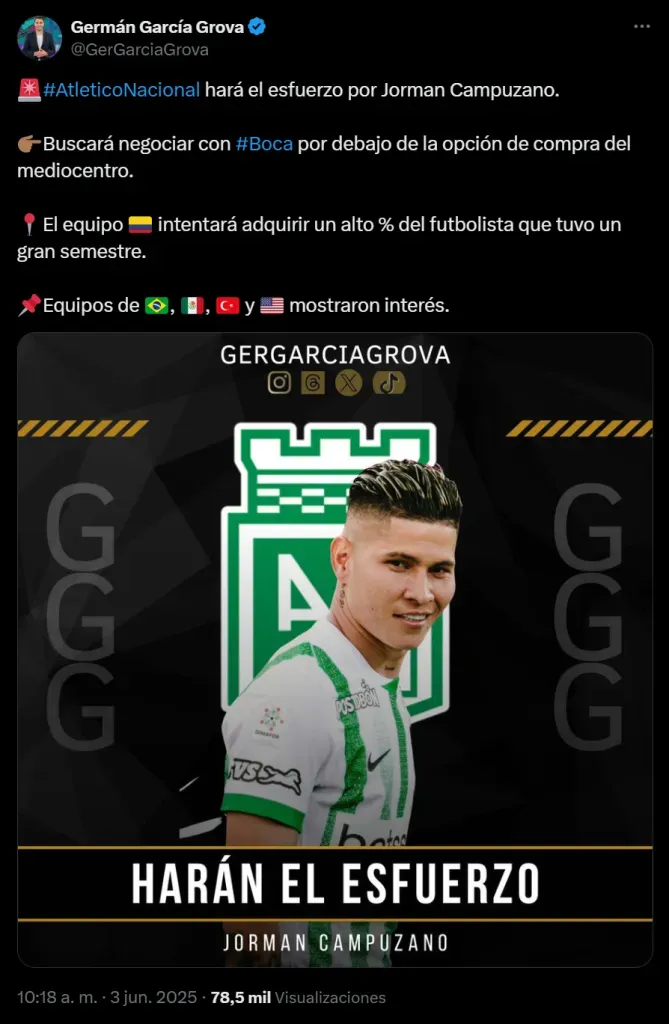Open the #Boca hashtag link
669x1024 pixels.
(265, 143)
